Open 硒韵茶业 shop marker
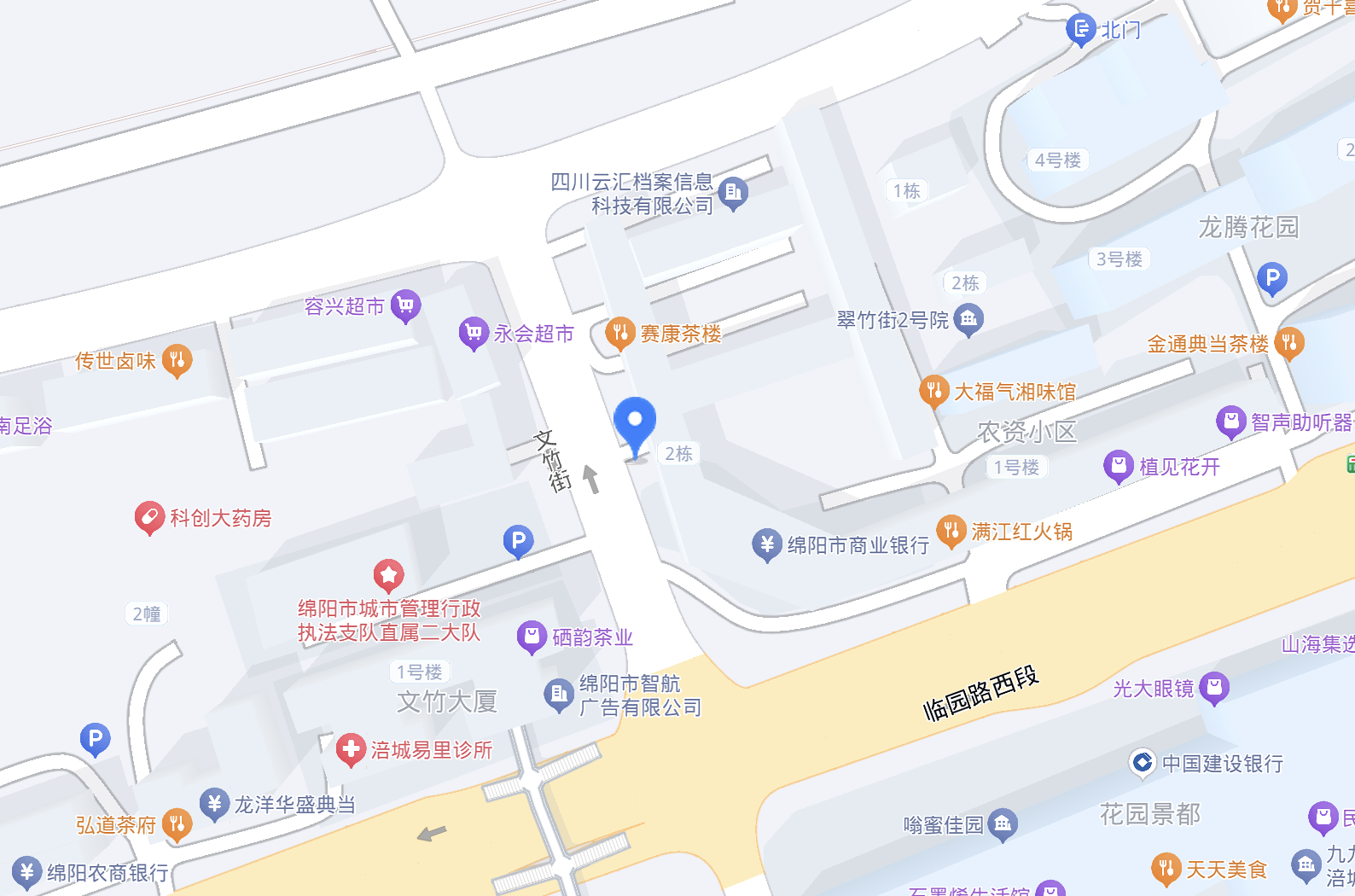Viewport: 1355px width, 896px height. (x=532, y=636)
